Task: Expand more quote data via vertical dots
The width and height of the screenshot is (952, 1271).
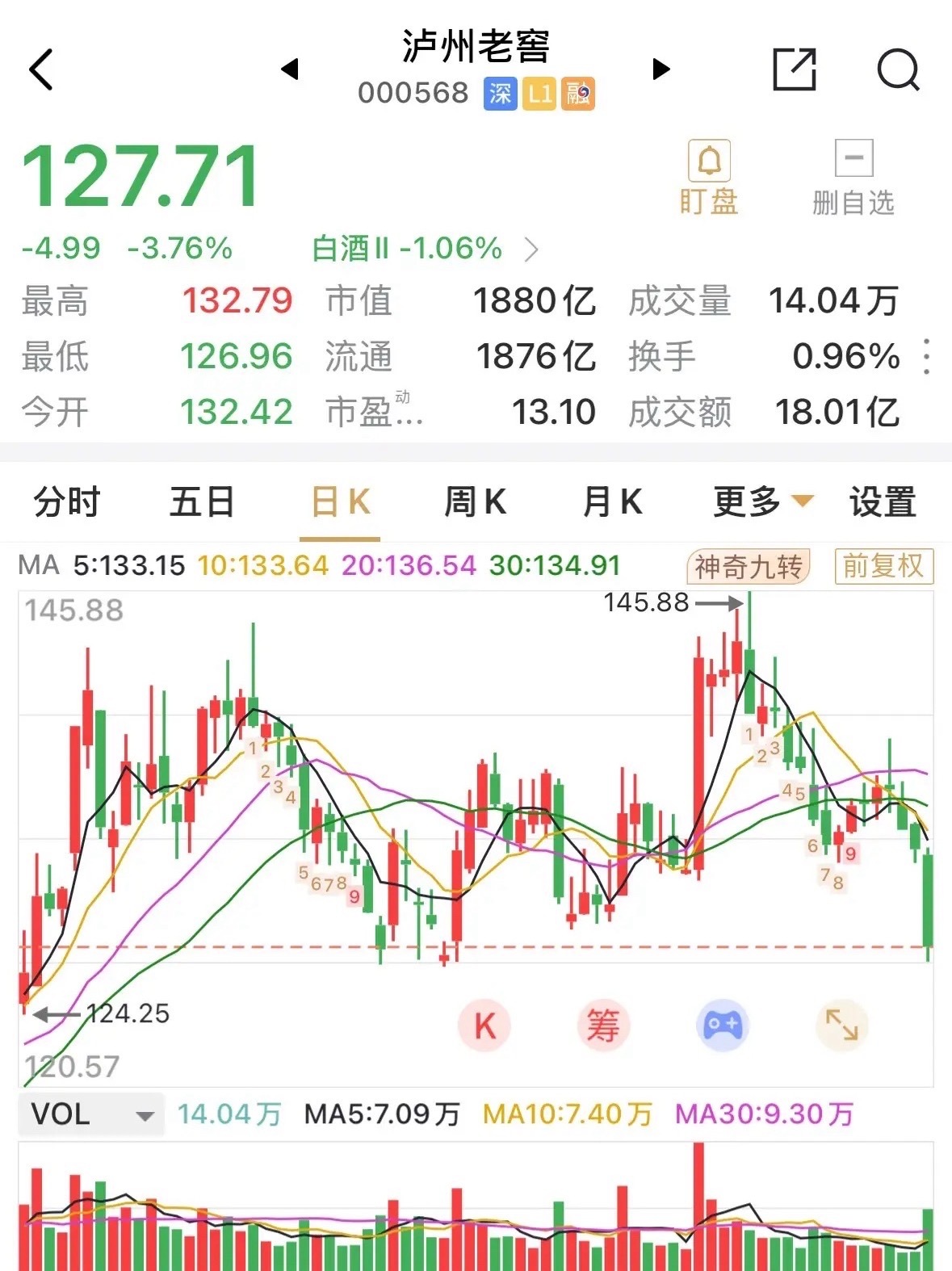Action: click(x=925, y=358)
